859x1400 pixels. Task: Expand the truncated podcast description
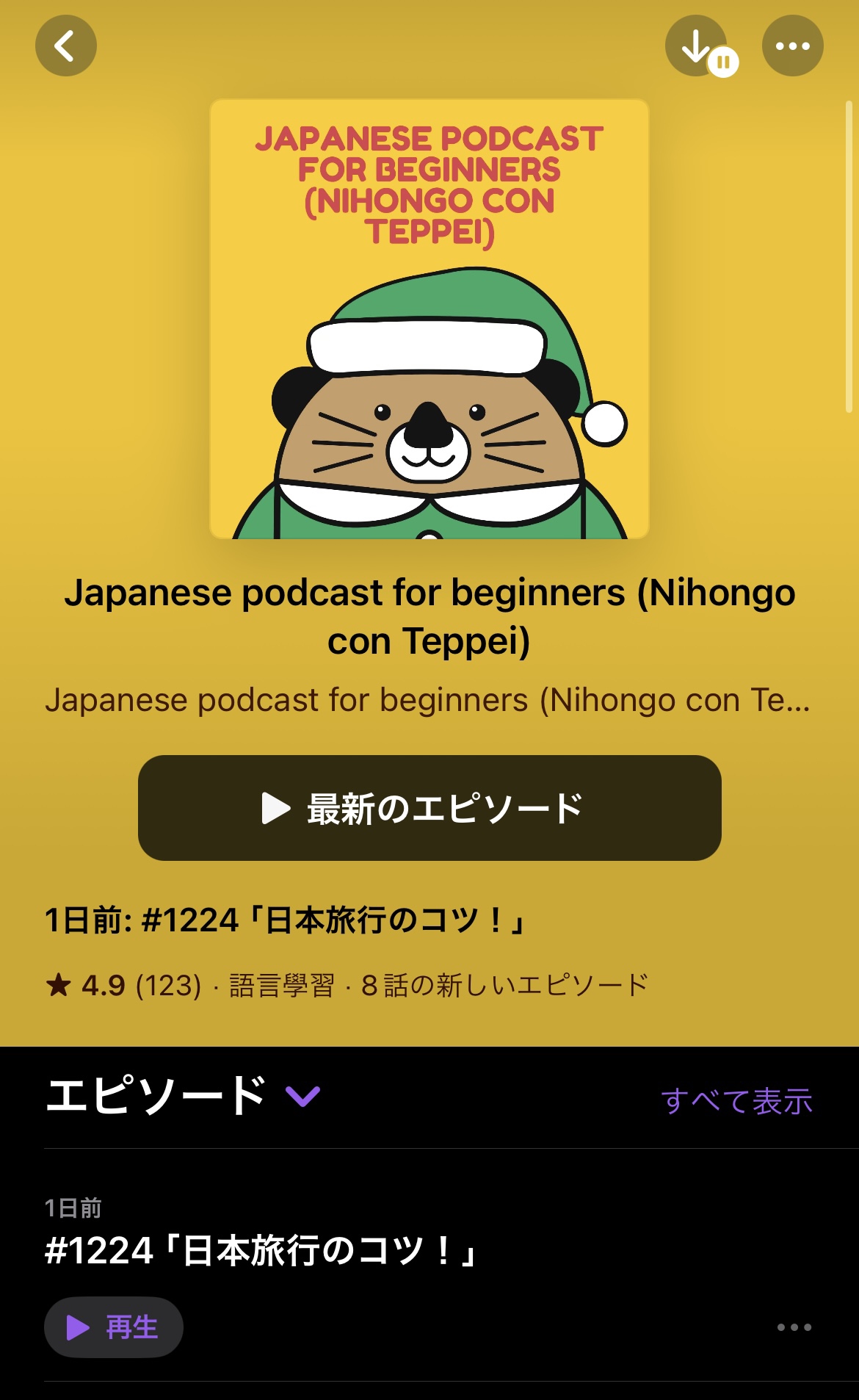click(x=428, y=700)
